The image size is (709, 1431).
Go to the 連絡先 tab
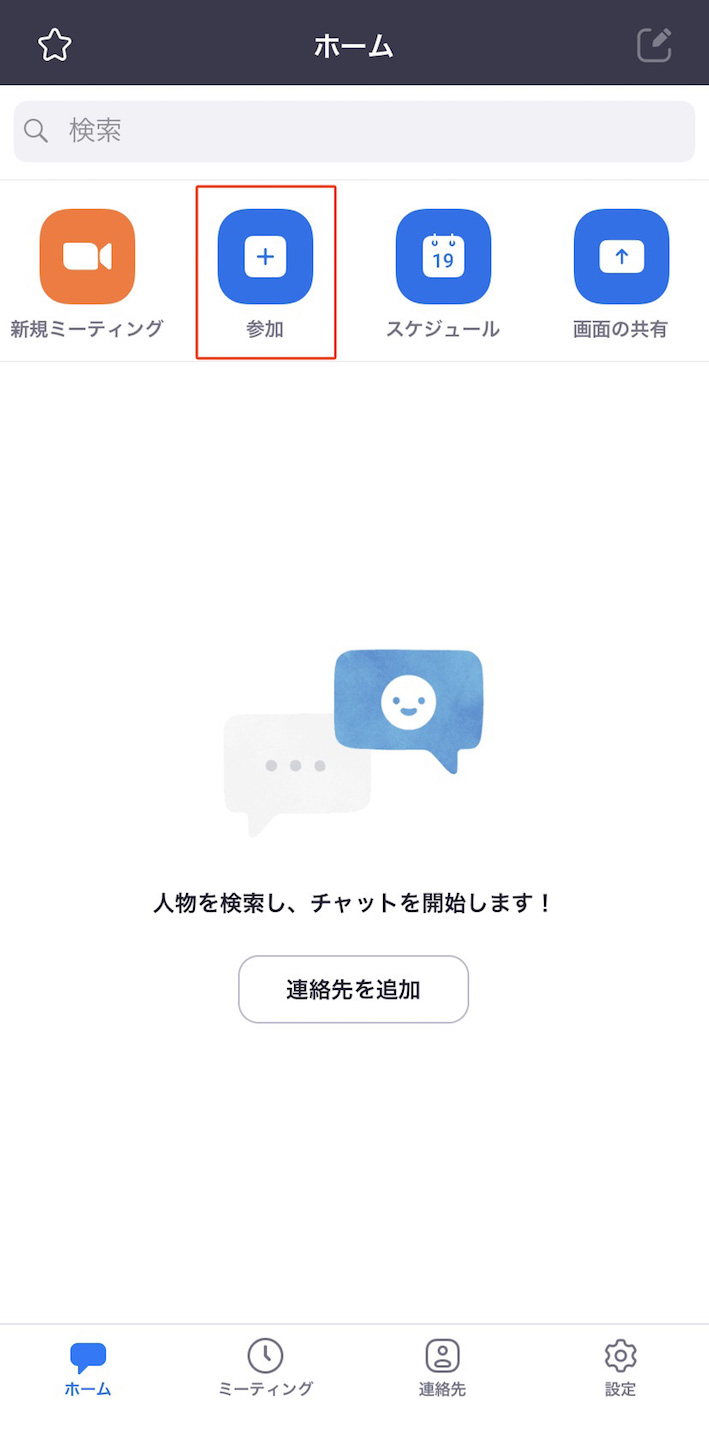point(442,1368)
